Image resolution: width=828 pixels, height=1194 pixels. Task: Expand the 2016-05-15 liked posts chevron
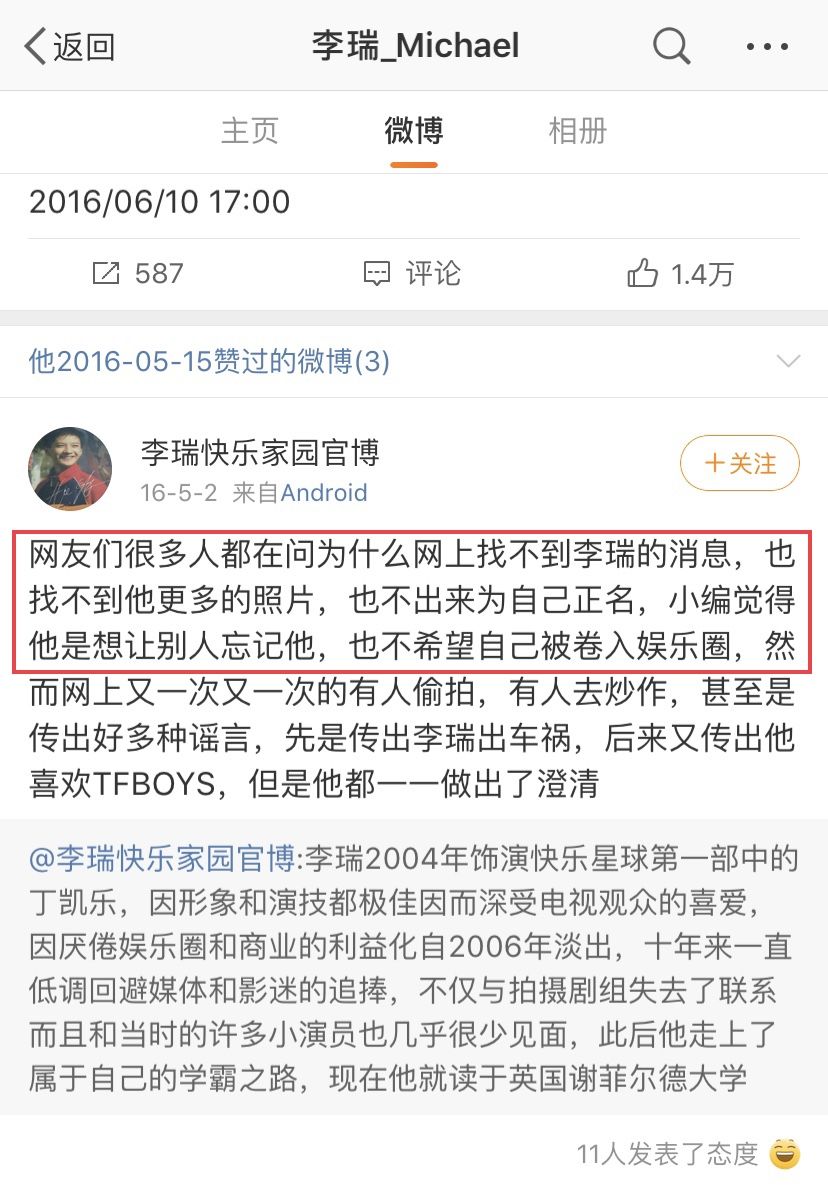789,361
